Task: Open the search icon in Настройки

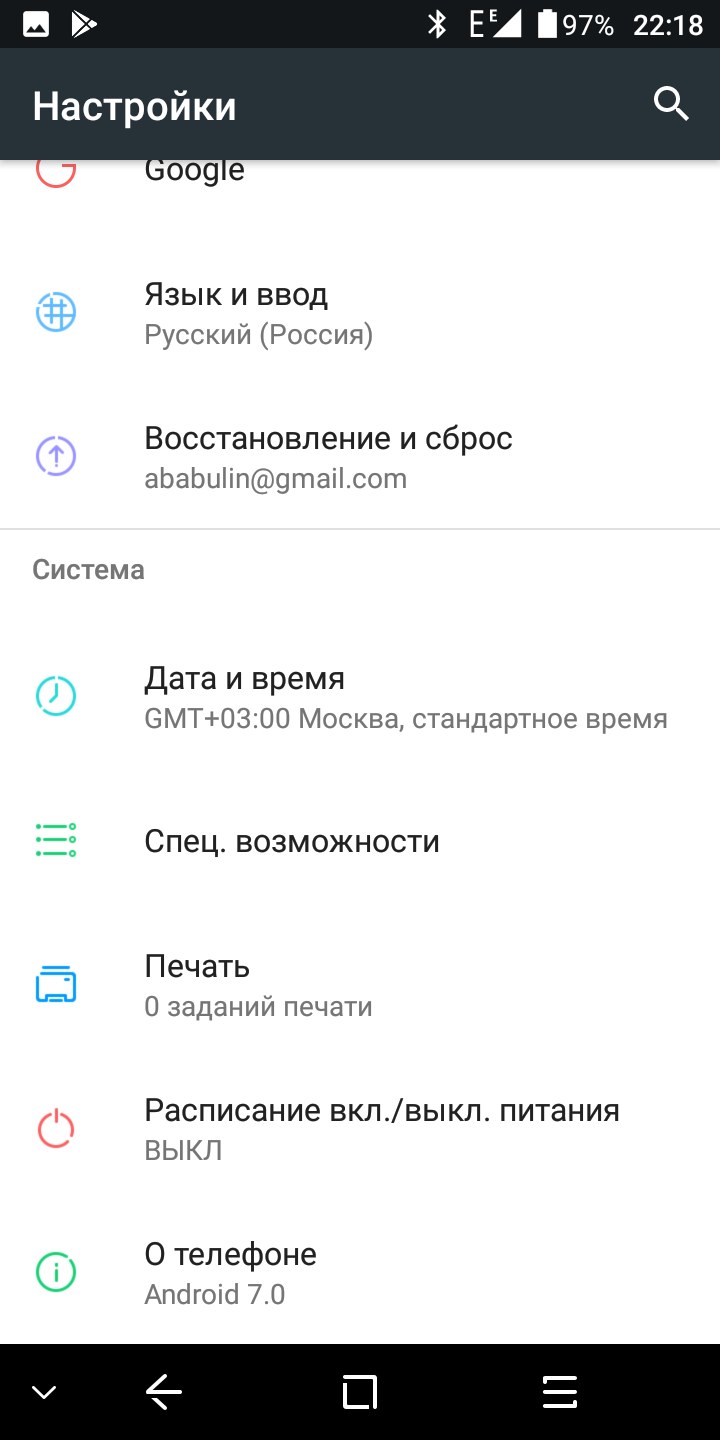Action: pos(671,104)
